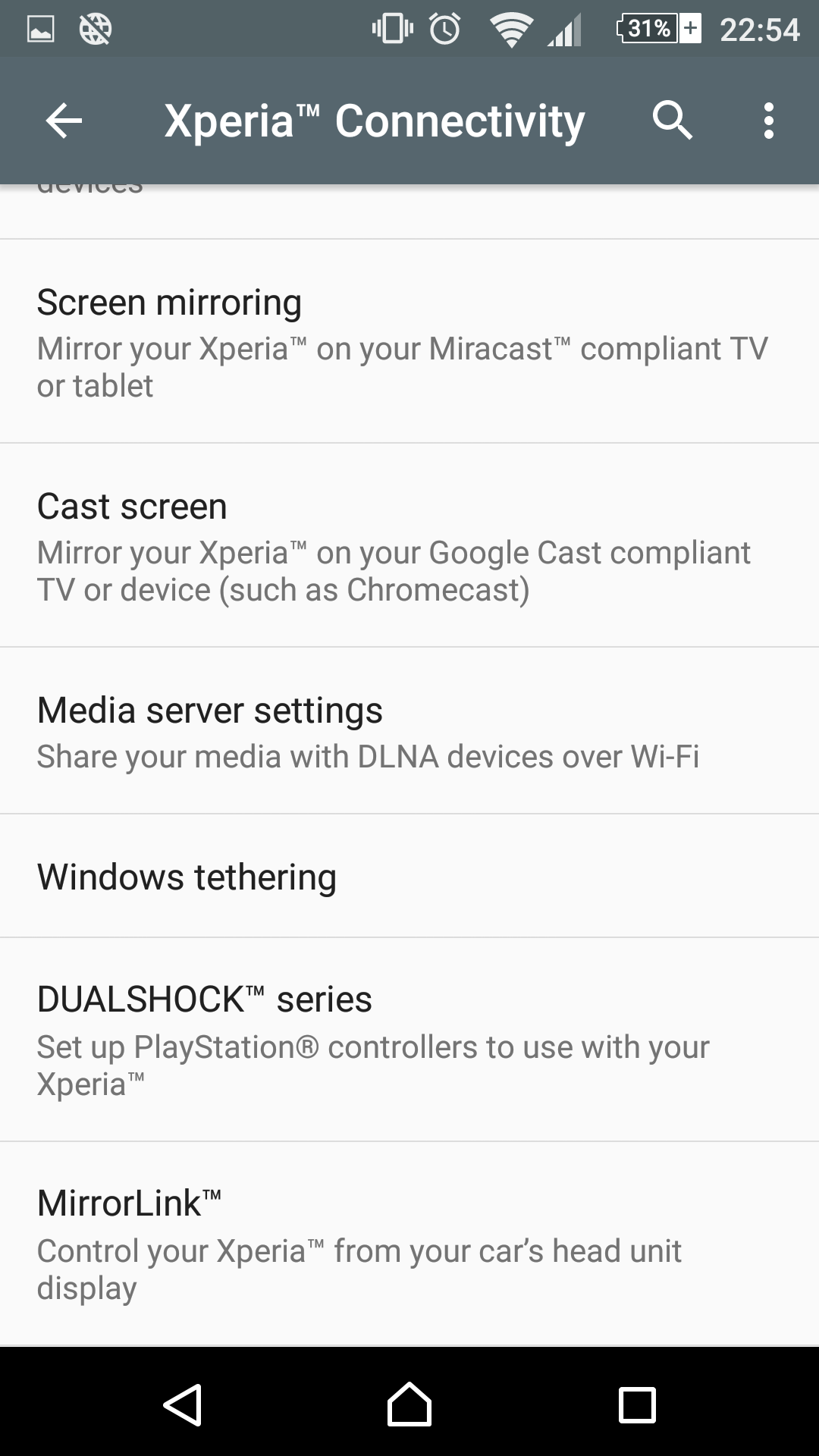Open Media server settings
This screenshot has height=1456, width=819.
click(409, 731)
